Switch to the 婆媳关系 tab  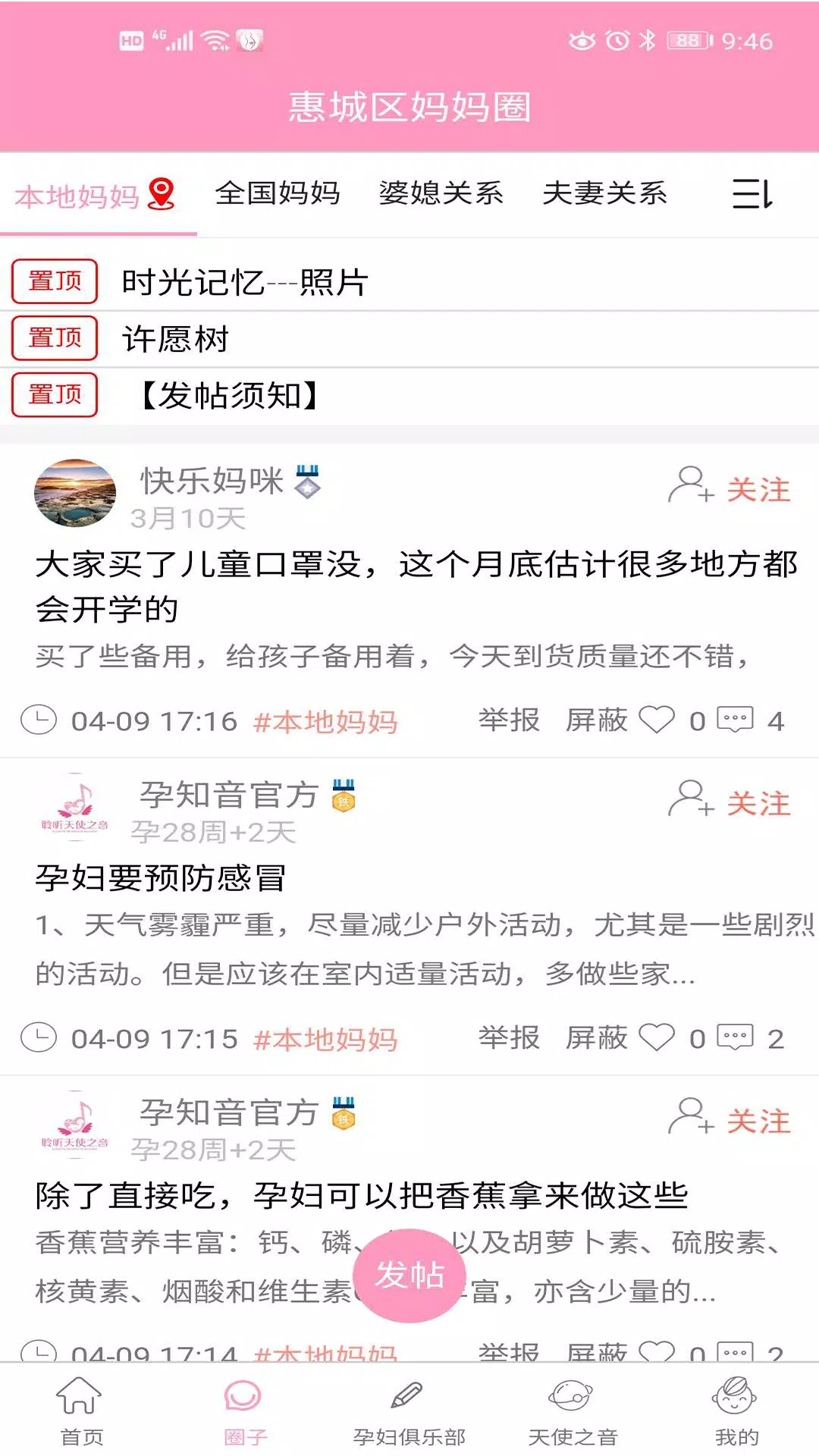point(441,193)
